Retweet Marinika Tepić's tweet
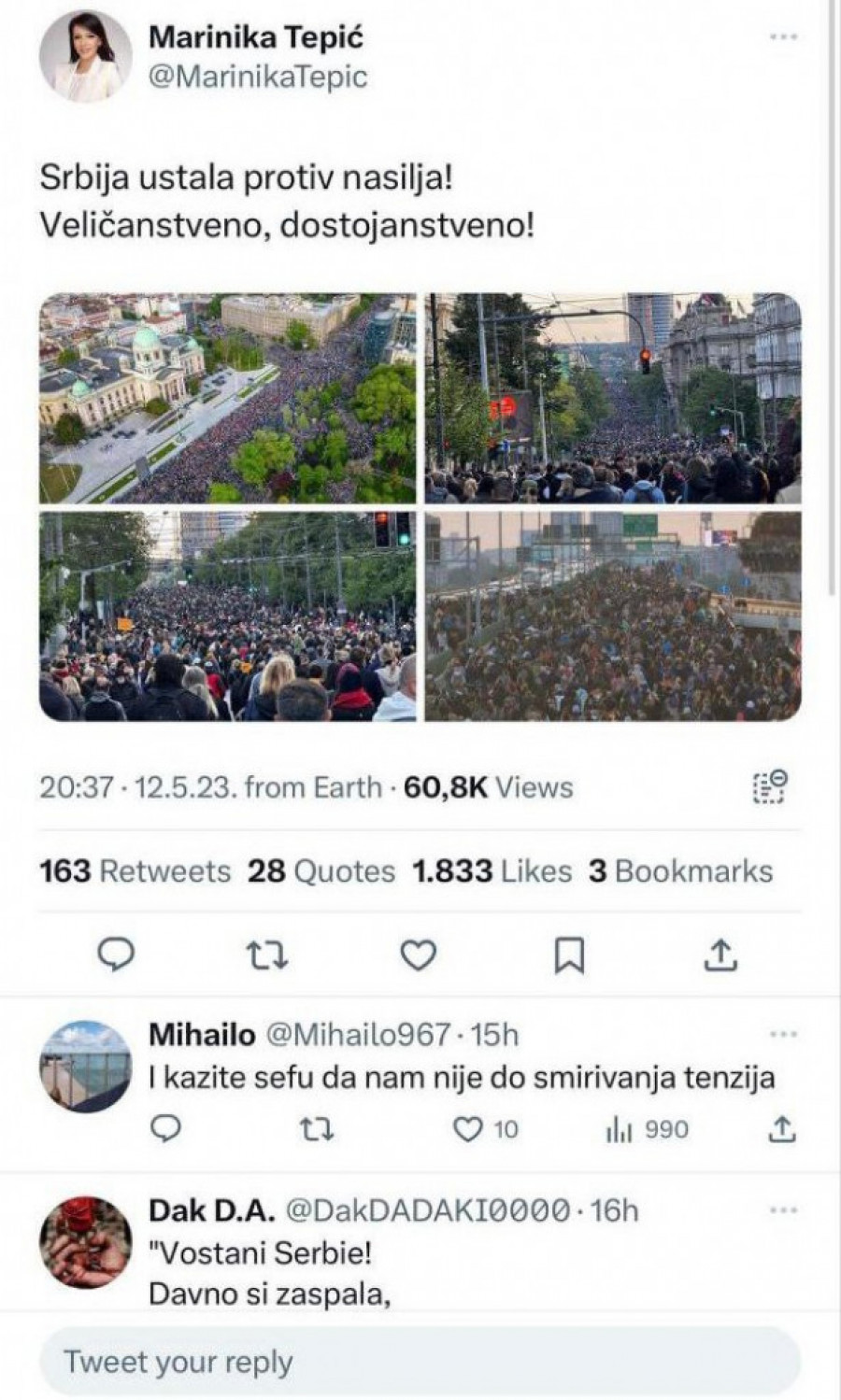 (266, 955)
